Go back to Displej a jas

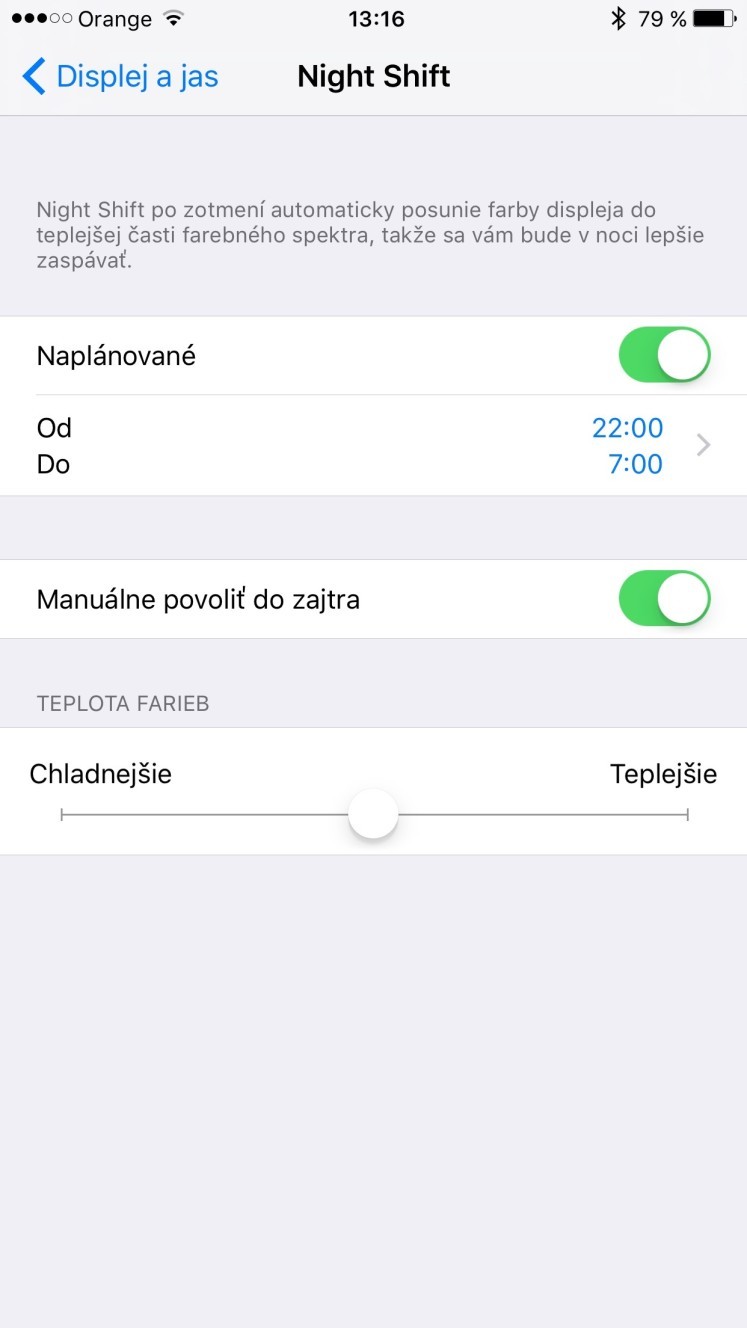(x=120, y=76)
